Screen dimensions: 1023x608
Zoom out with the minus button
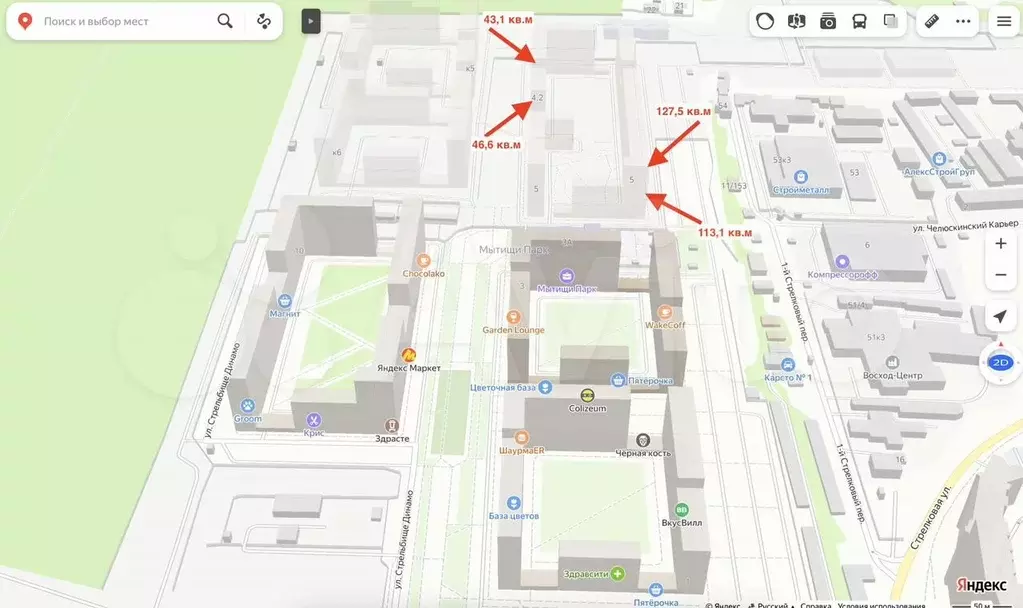point(1000,275)
